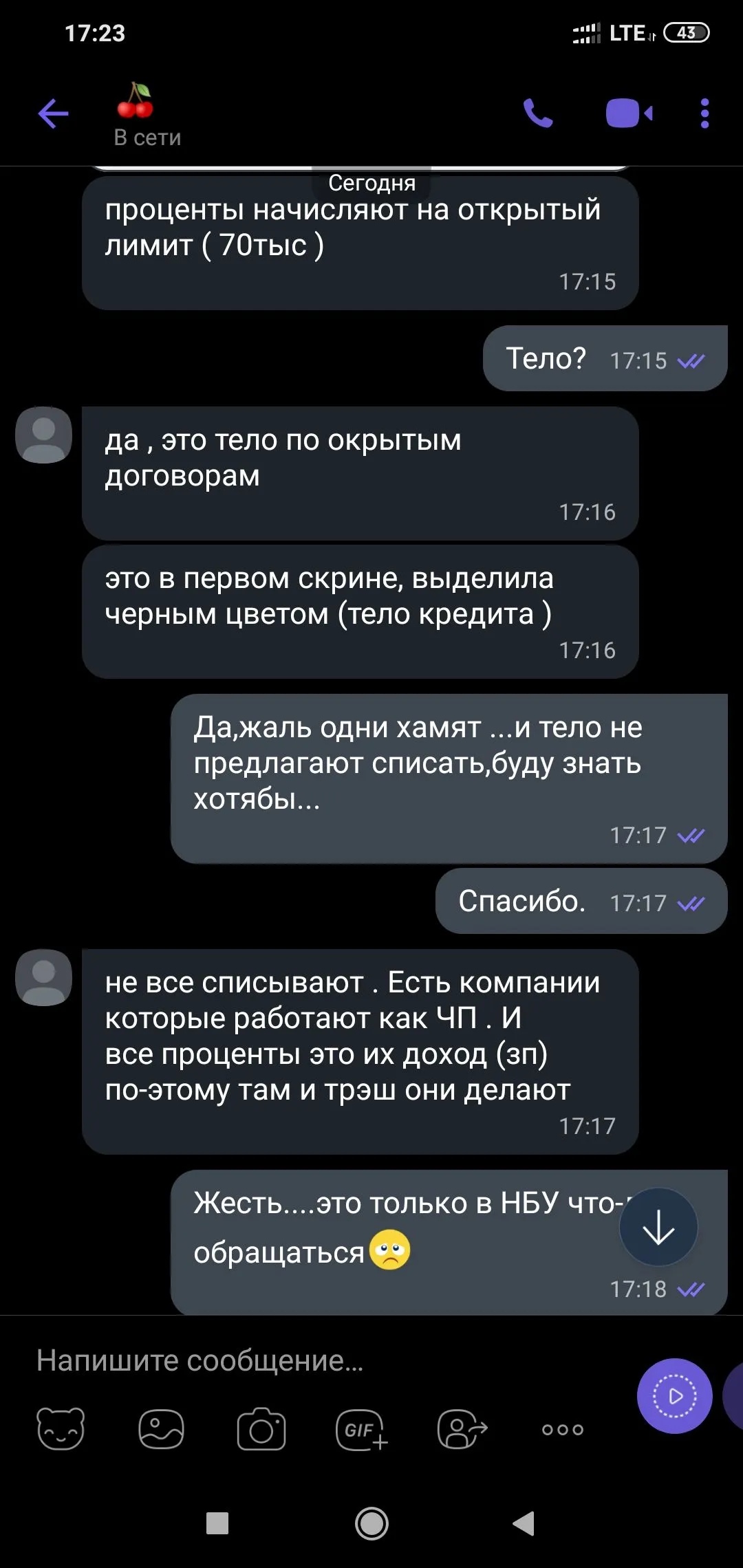Viewport: 743px width, 1568px height.
Task: Tap system back triangle in navigation bar
Action: (524, 1523)
